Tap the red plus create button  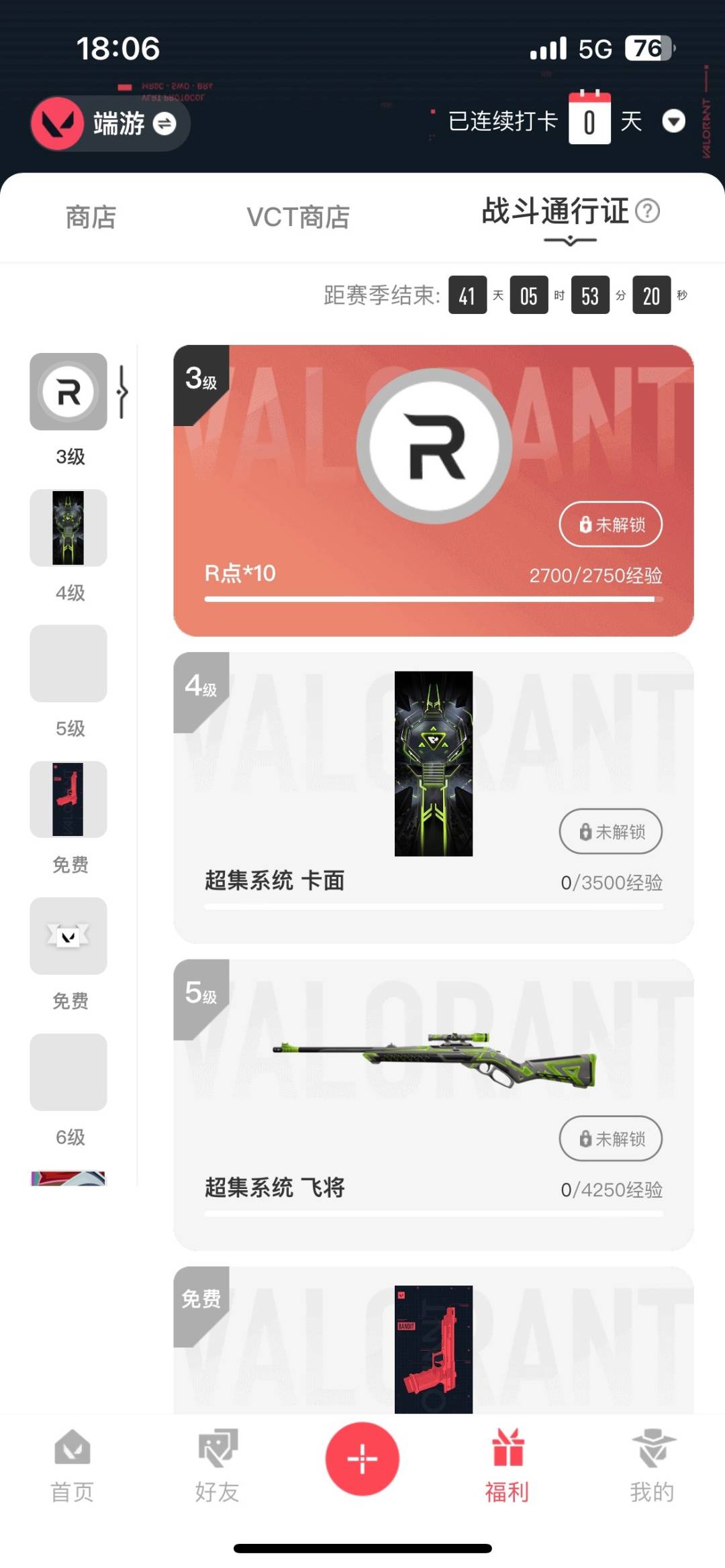point(362,1459)
